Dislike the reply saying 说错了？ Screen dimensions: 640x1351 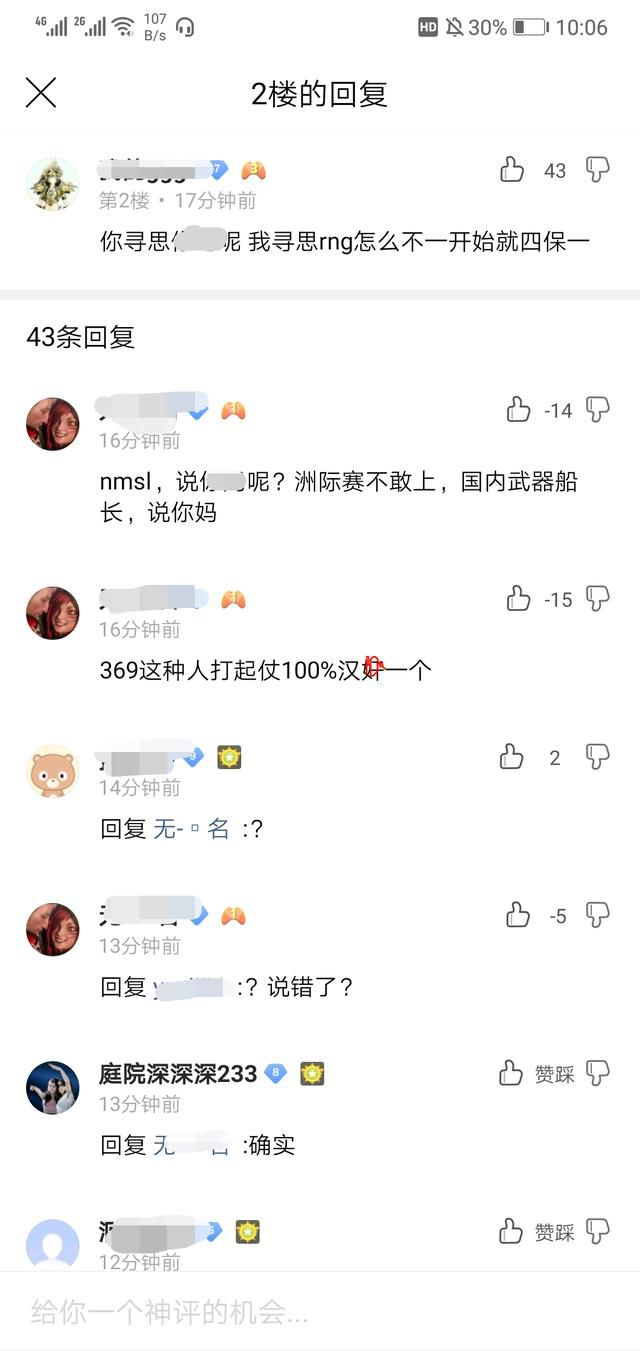[598, 915]
